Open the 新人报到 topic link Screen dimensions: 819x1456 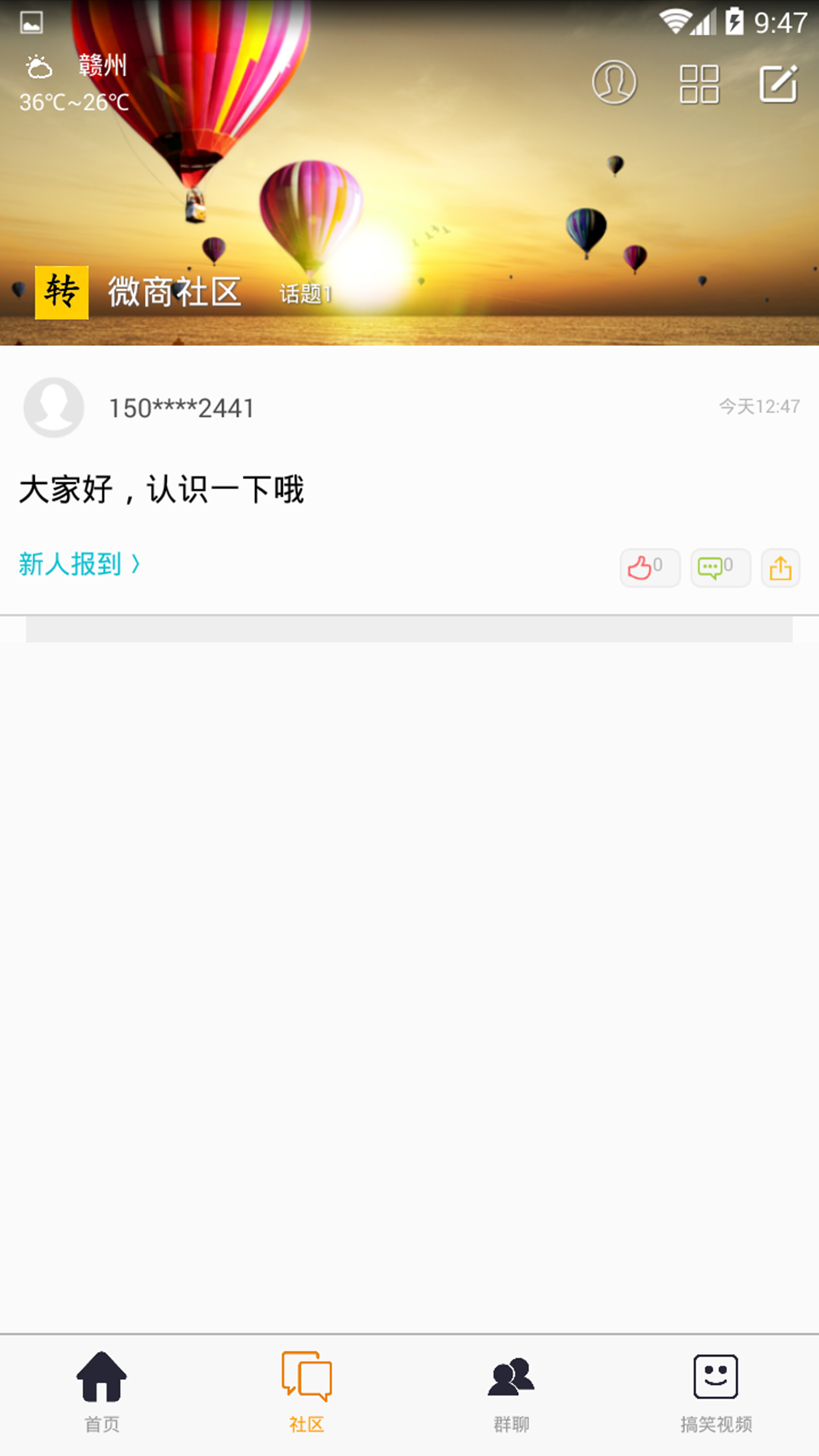point(79,564)
